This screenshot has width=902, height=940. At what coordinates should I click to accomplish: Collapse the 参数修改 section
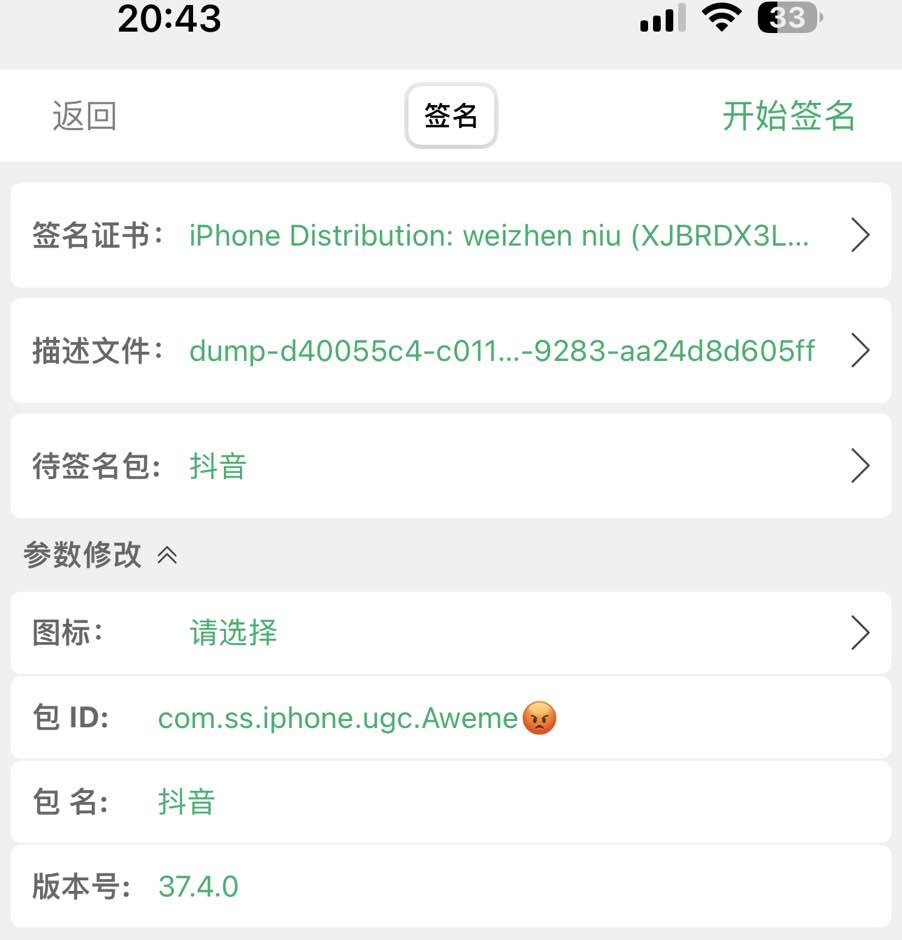(167, 556)
